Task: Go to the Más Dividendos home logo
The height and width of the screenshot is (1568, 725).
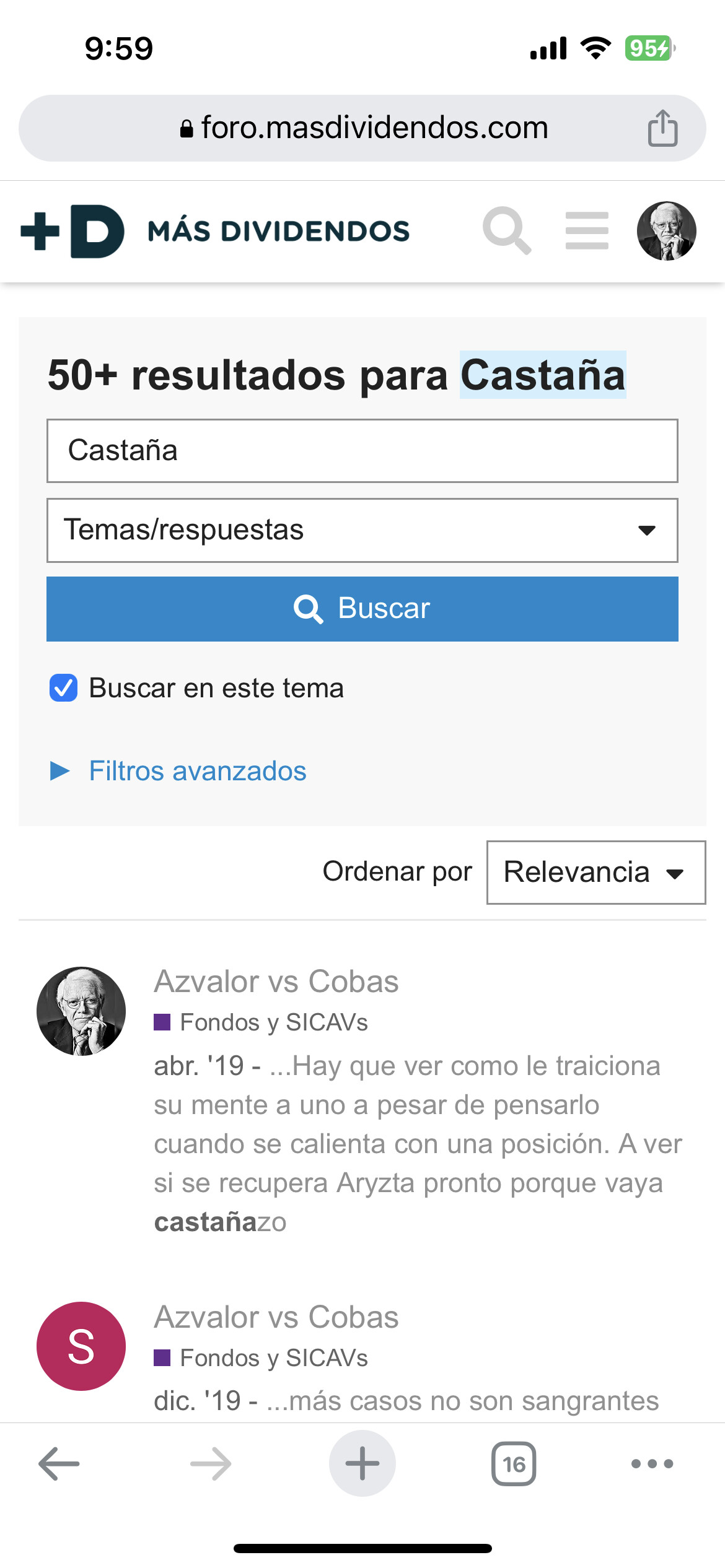Action: coord(215,231)
